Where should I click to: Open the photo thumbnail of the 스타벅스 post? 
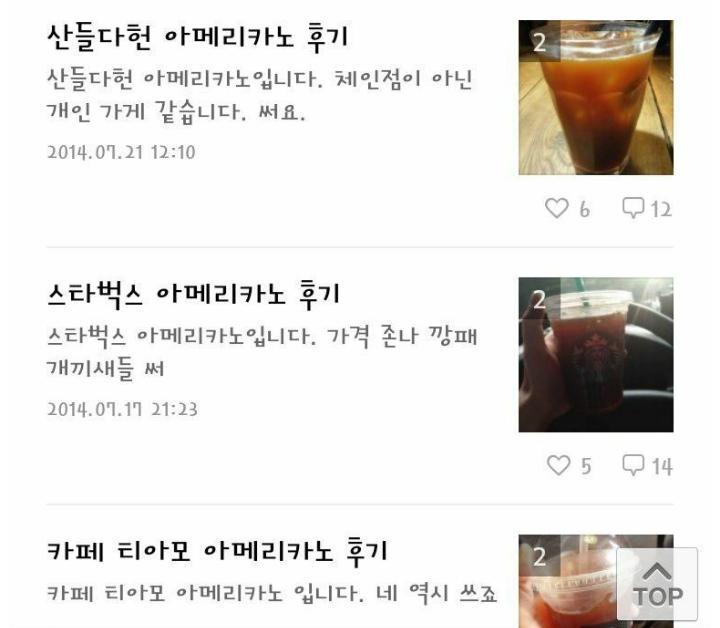(595, 355)
